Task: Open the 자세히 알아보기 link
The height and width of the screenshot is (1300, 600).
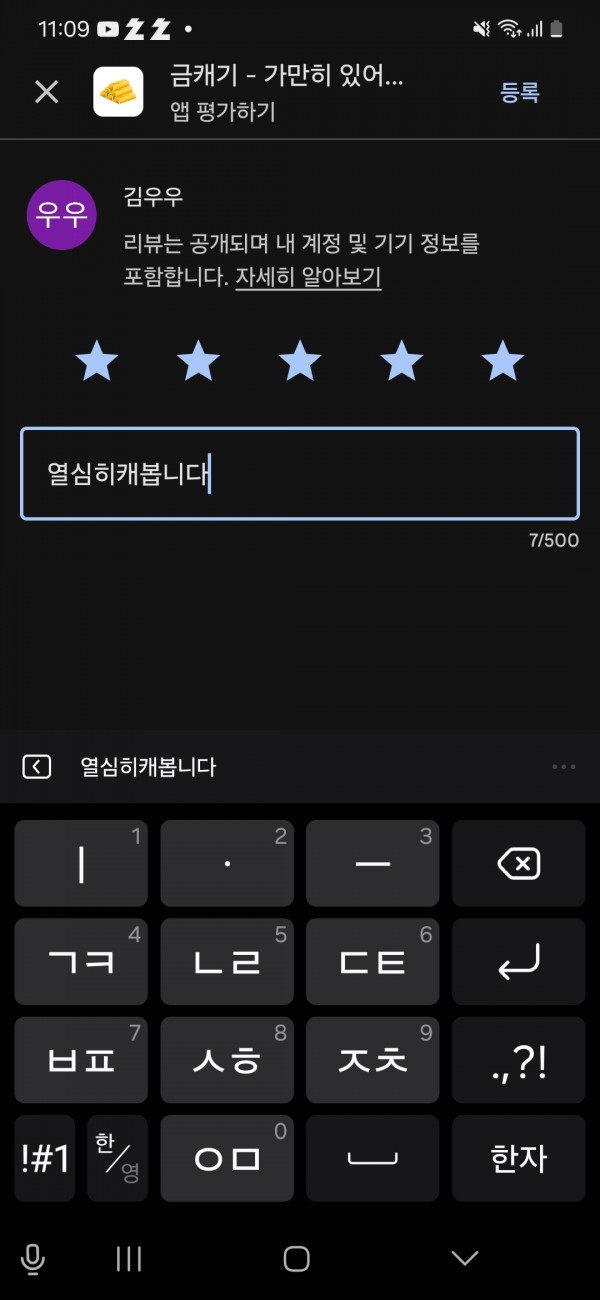Action: [x=308, y=277]
